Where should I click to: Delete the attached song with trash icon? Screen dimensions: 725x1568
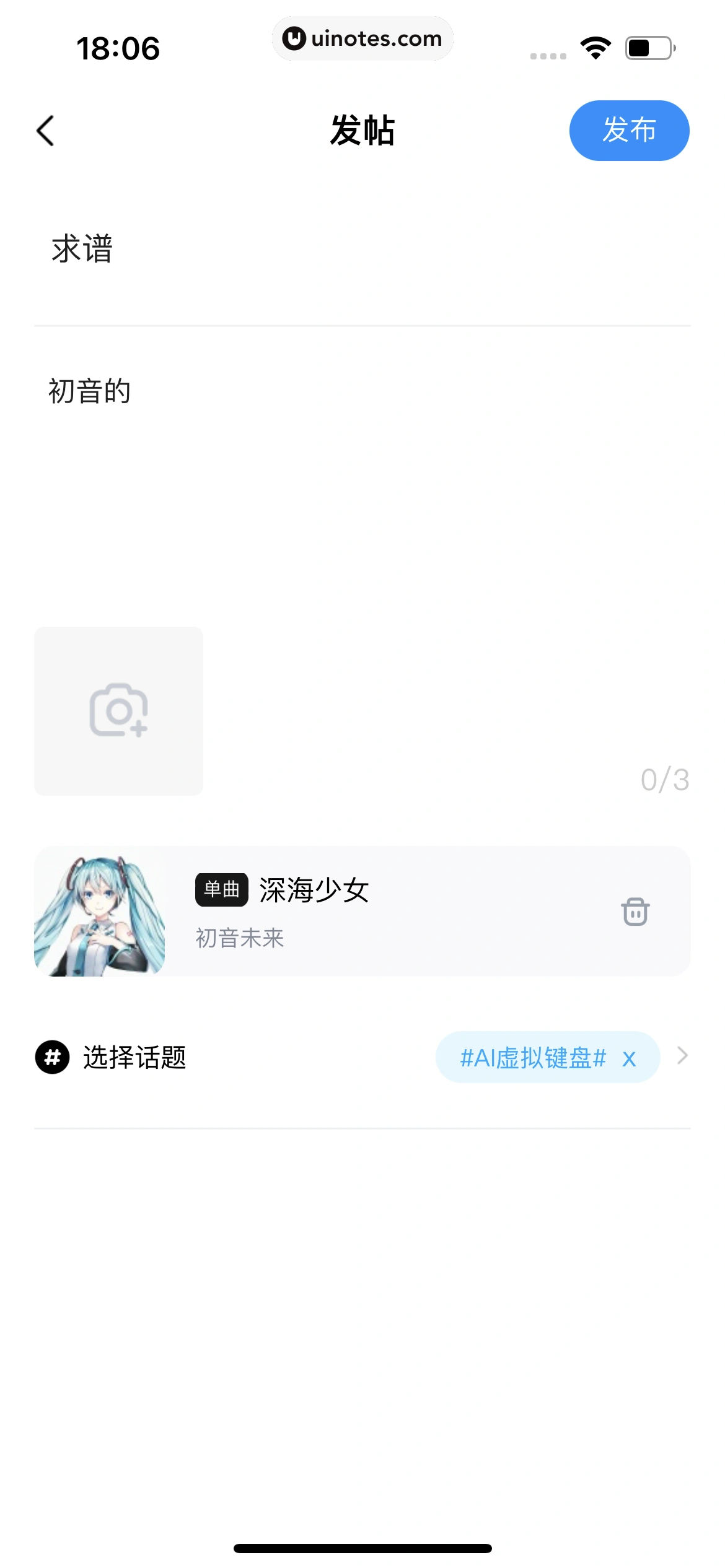coord(635,912)
